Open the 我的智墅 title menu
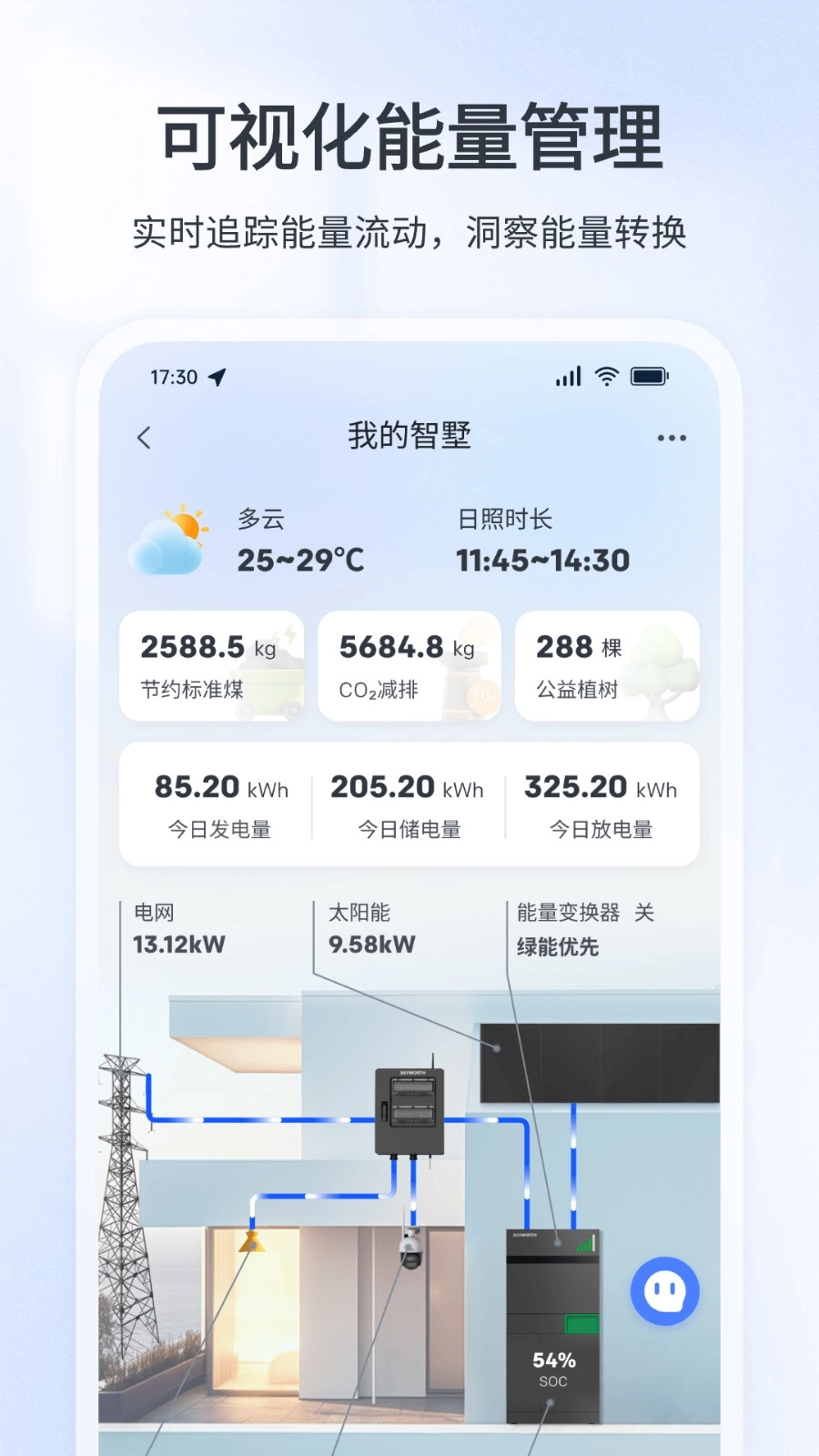 click(408, 437)
